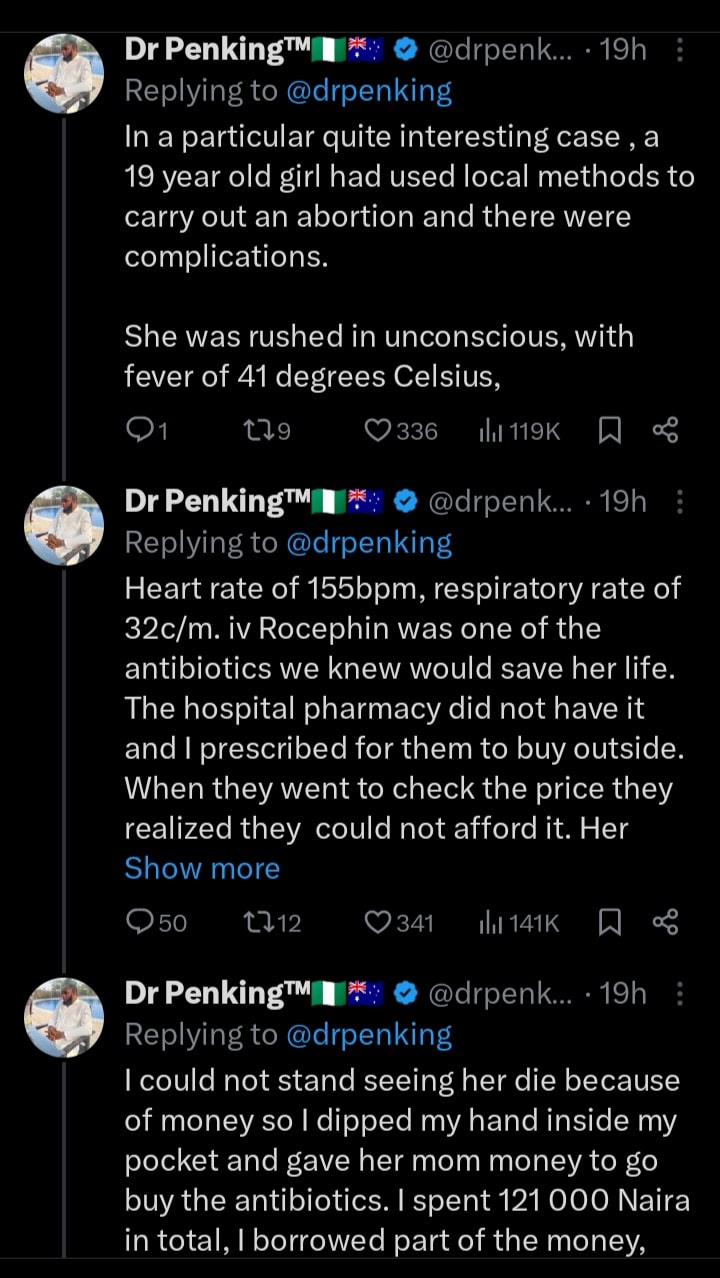Viewport: 720px width, 1278px height.
Task: Like the tweet with 341 likes
Action: click(x=377, y=922)
